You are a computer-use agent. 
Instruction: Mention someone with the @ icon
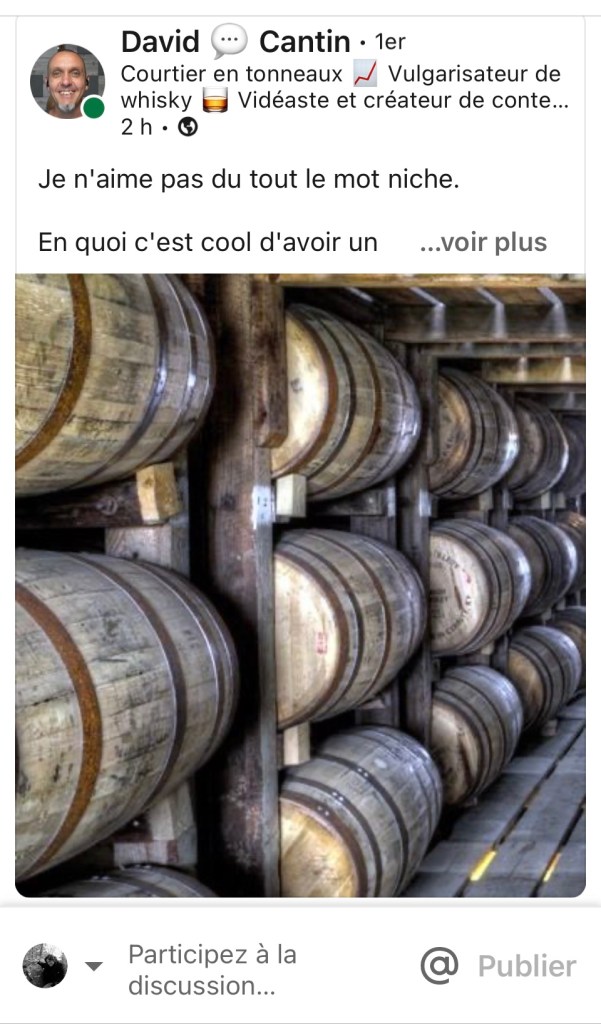pyautogui.click(x=439, y=966)
